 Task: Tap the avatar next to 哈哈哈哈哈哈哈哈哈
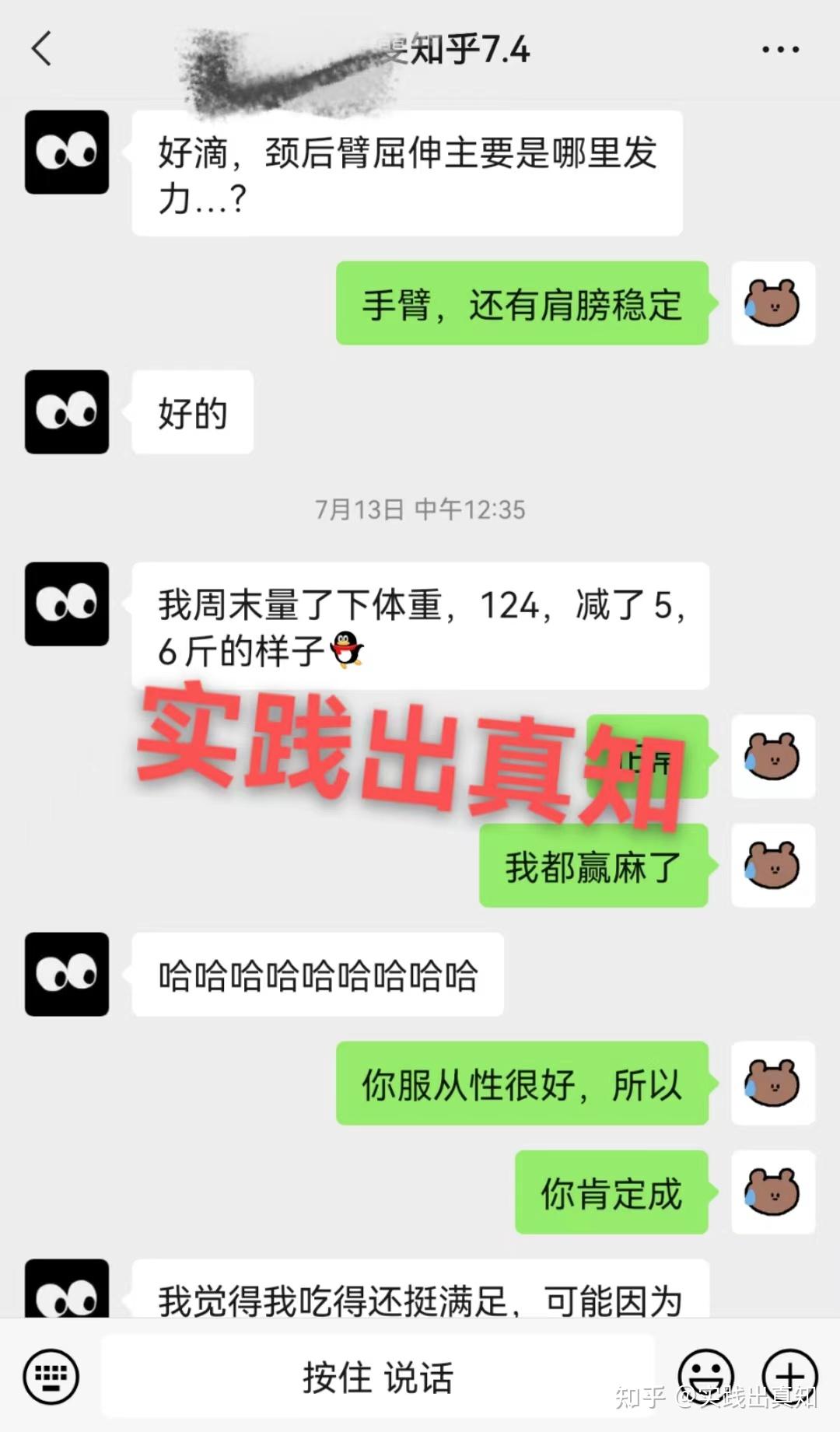point(67,974)
